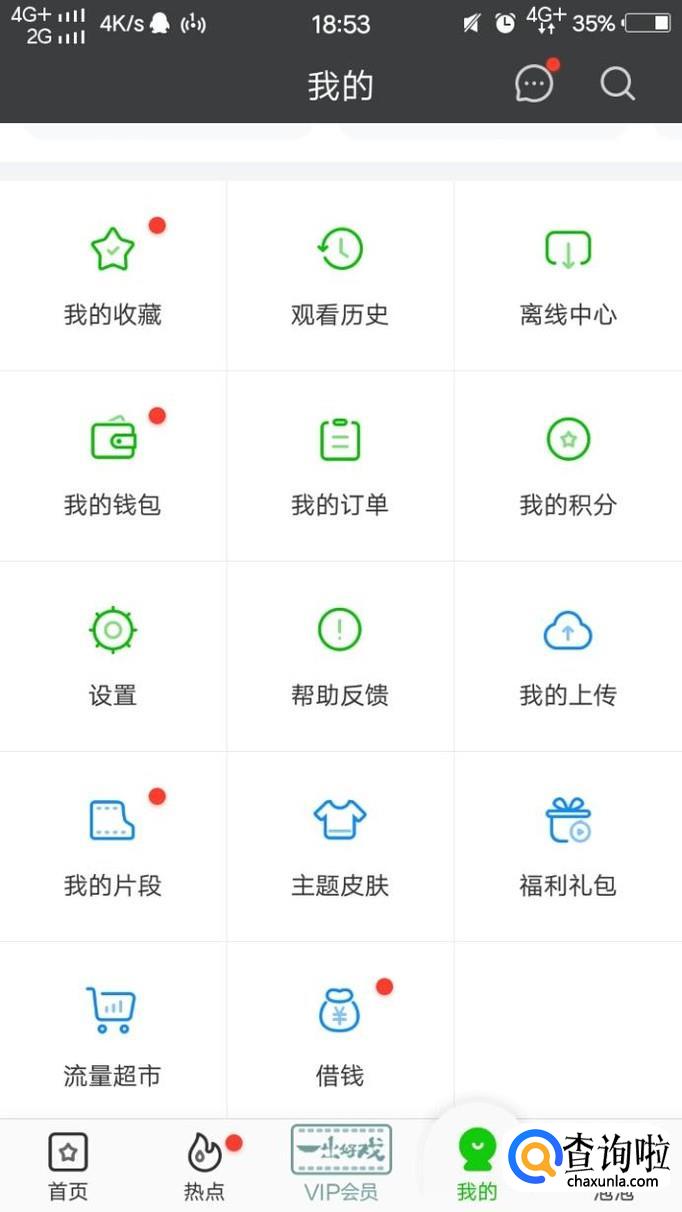Image resolution: width=682 pixels, height=1212 pixels.
Task: Enter 流量超市 data store
Action: (113, 1035)
